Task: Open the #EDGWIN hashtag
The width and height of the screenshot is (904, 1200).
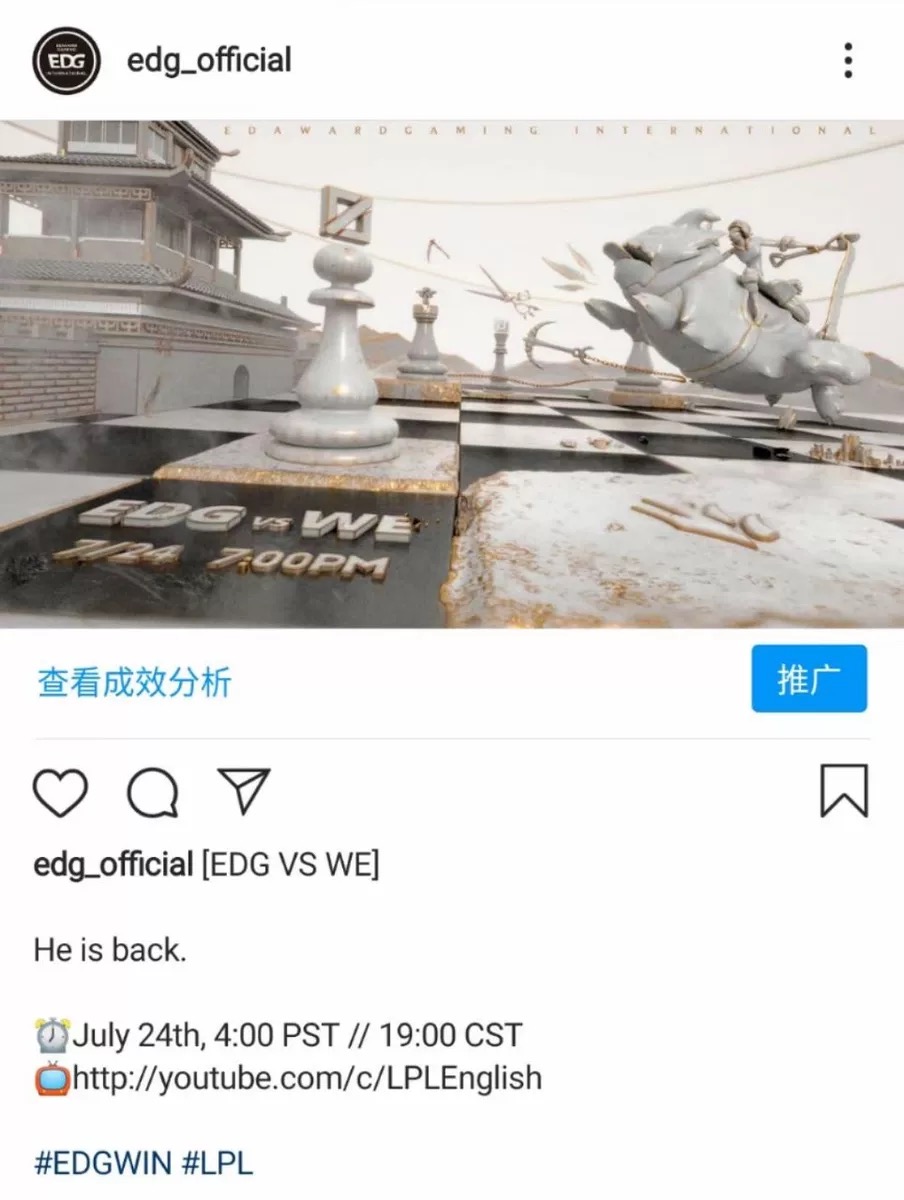Action: point(103,1163)
